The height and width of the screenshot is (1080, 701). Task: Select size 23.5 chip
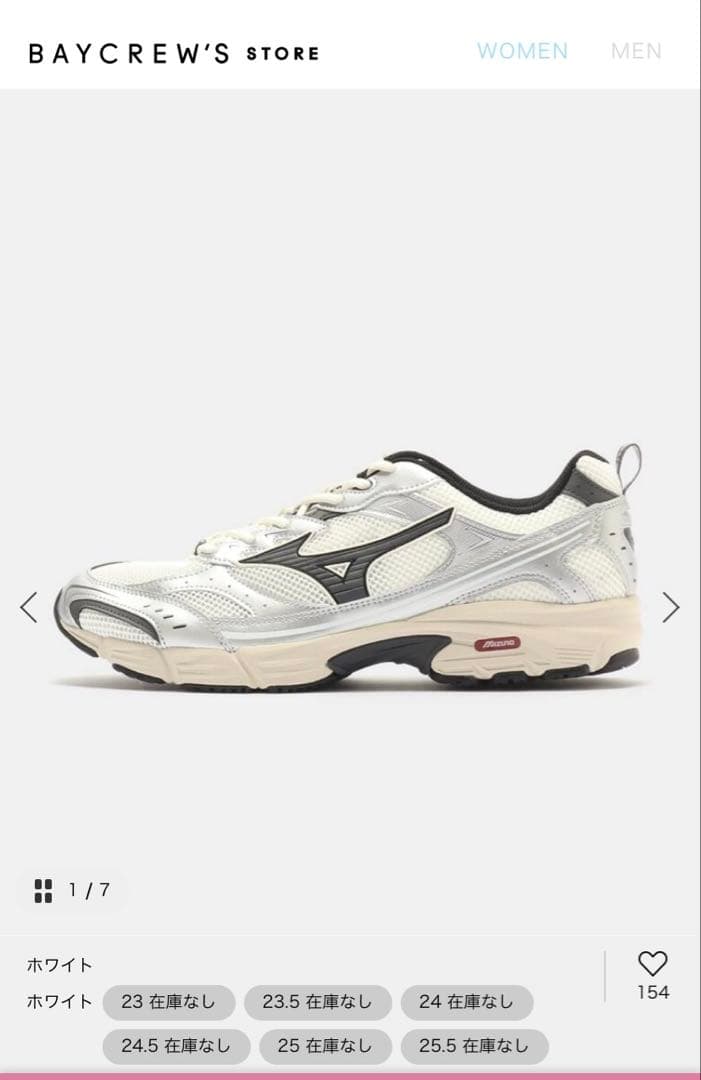click(x=317, y=1002)
